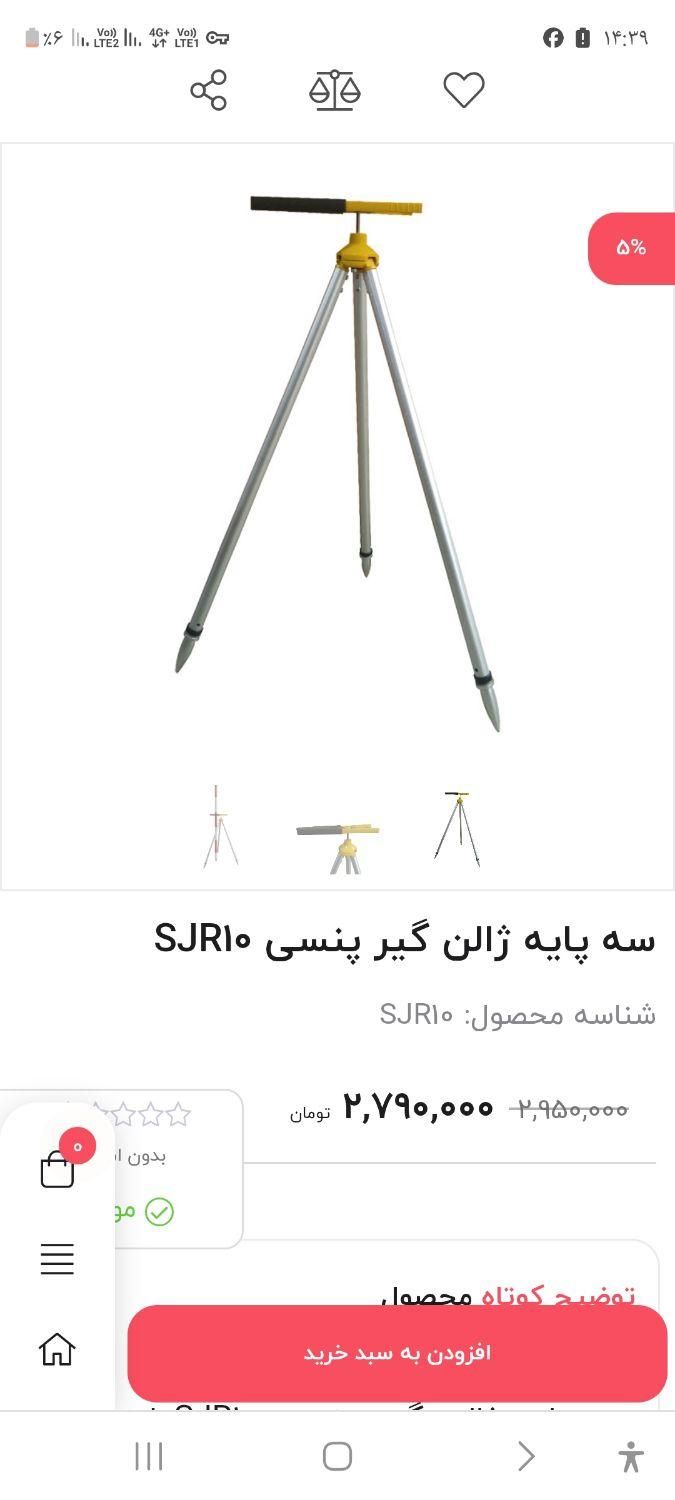The width and height of the screenshot is (675, 1500).
Task: Open the accessibility shortcut
Action: click(x=630, y=1456)
